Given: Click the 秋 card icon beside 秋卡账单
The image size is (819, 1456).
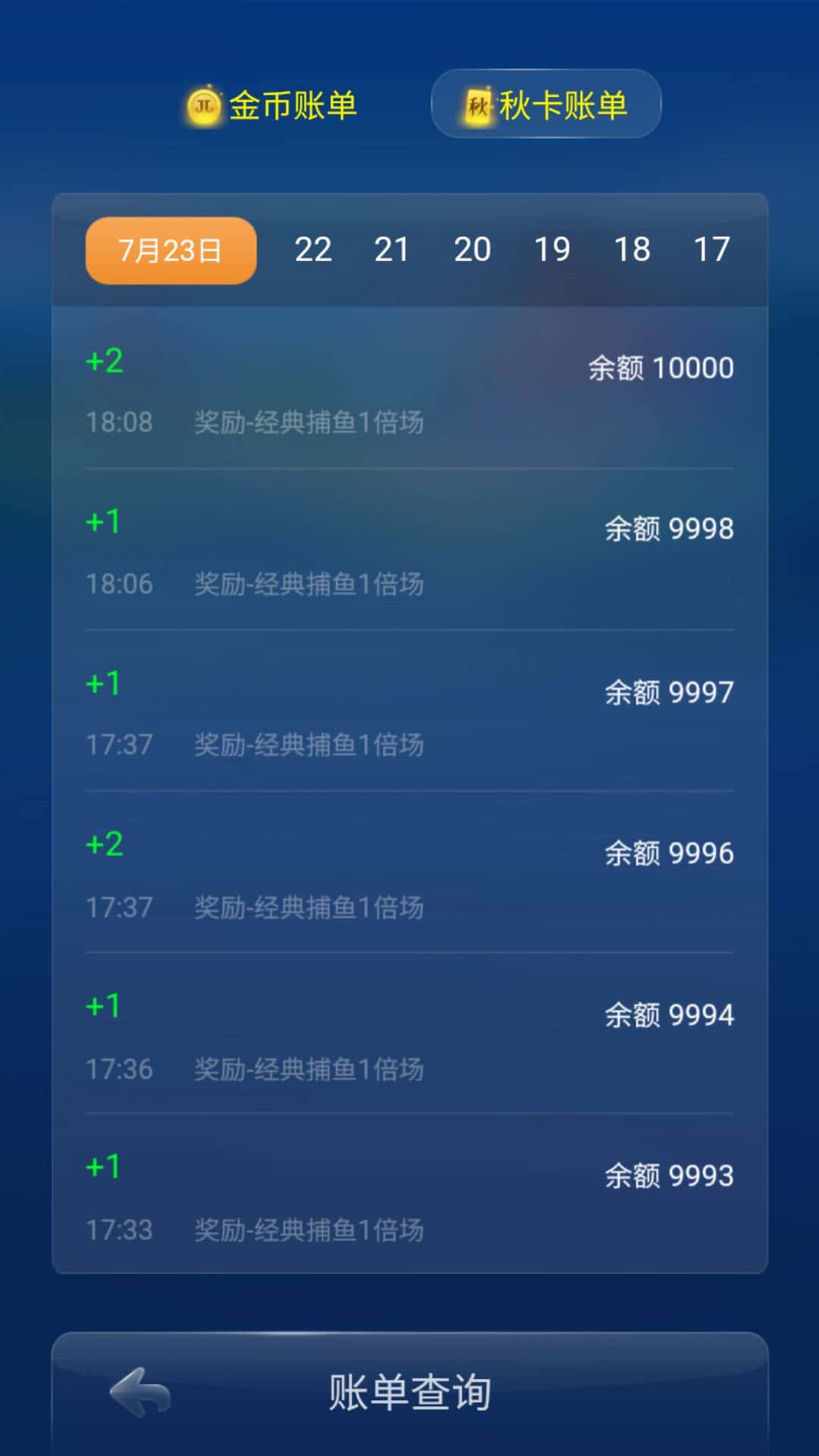Looking at the screenshot, I should tap(478, 106).
